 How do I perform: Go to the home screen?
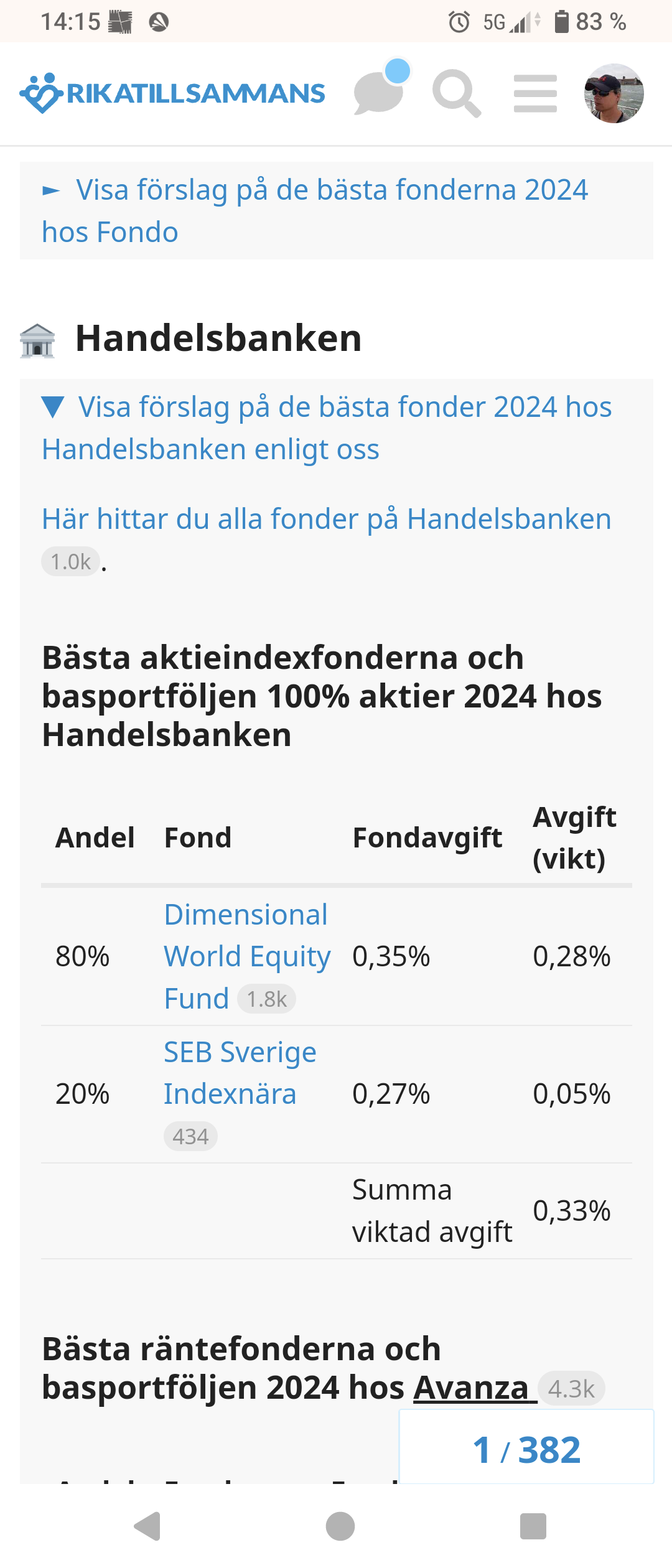340,1526
